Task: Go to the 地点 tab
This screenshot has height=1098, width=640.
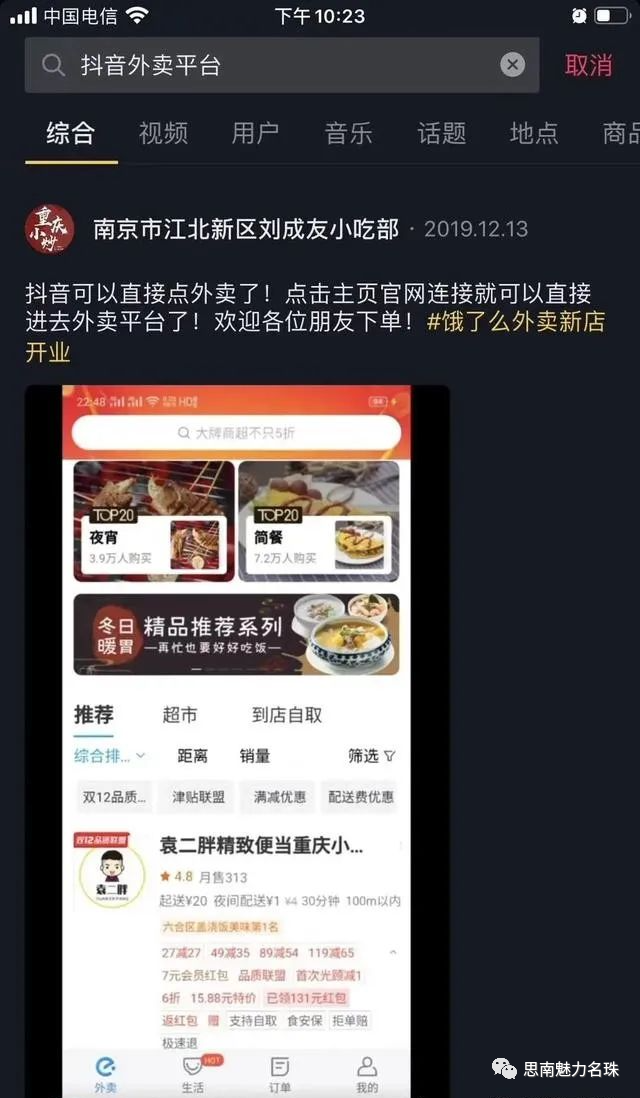Action: pyautogui.click(x=534, y=133)
